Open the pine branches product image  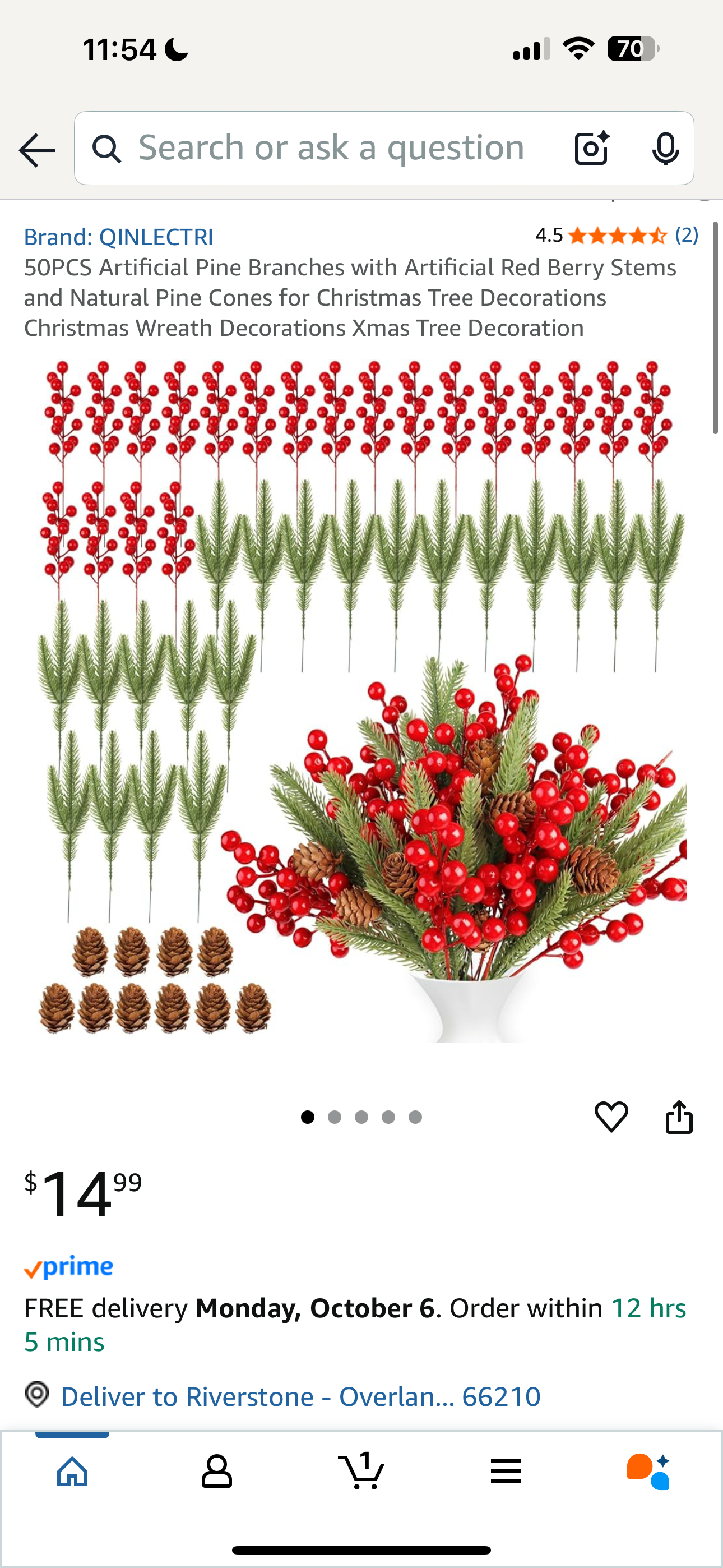[361, 700]
